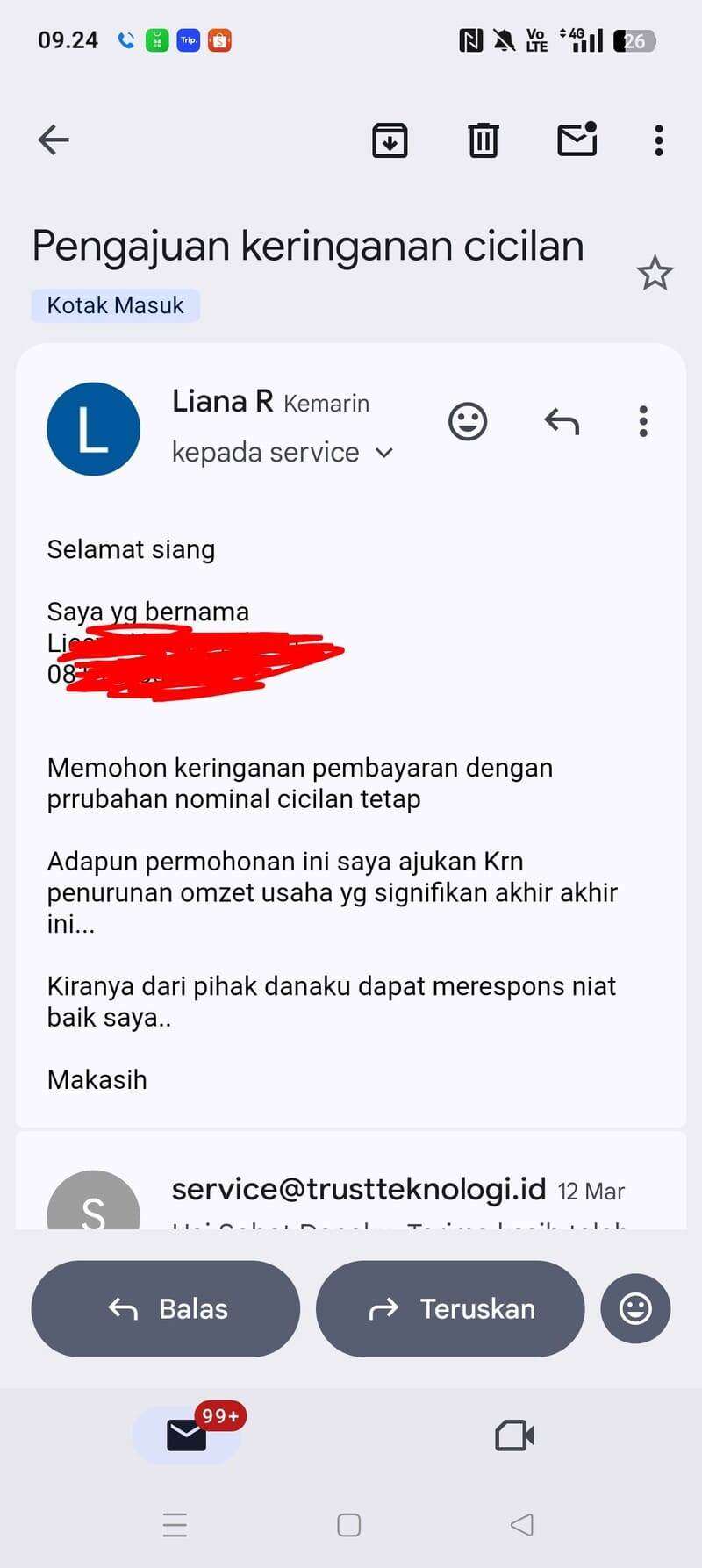Viewport: 702px width, 1568px height.
Task: Tap the Teruskan button to forward
Action: point(450,1309)
